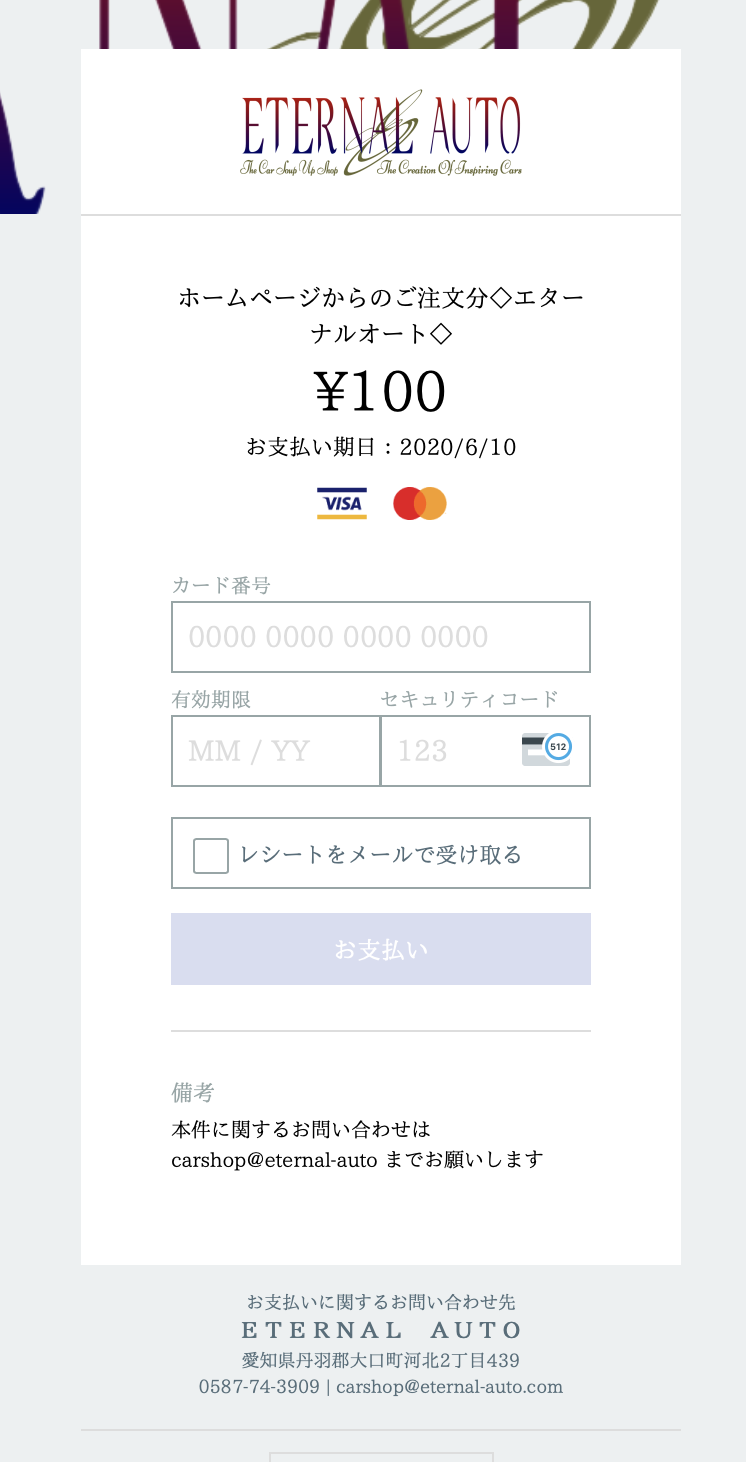Focus the card number field
Screen dimensions: 746x1462
[x=381, y=637]
